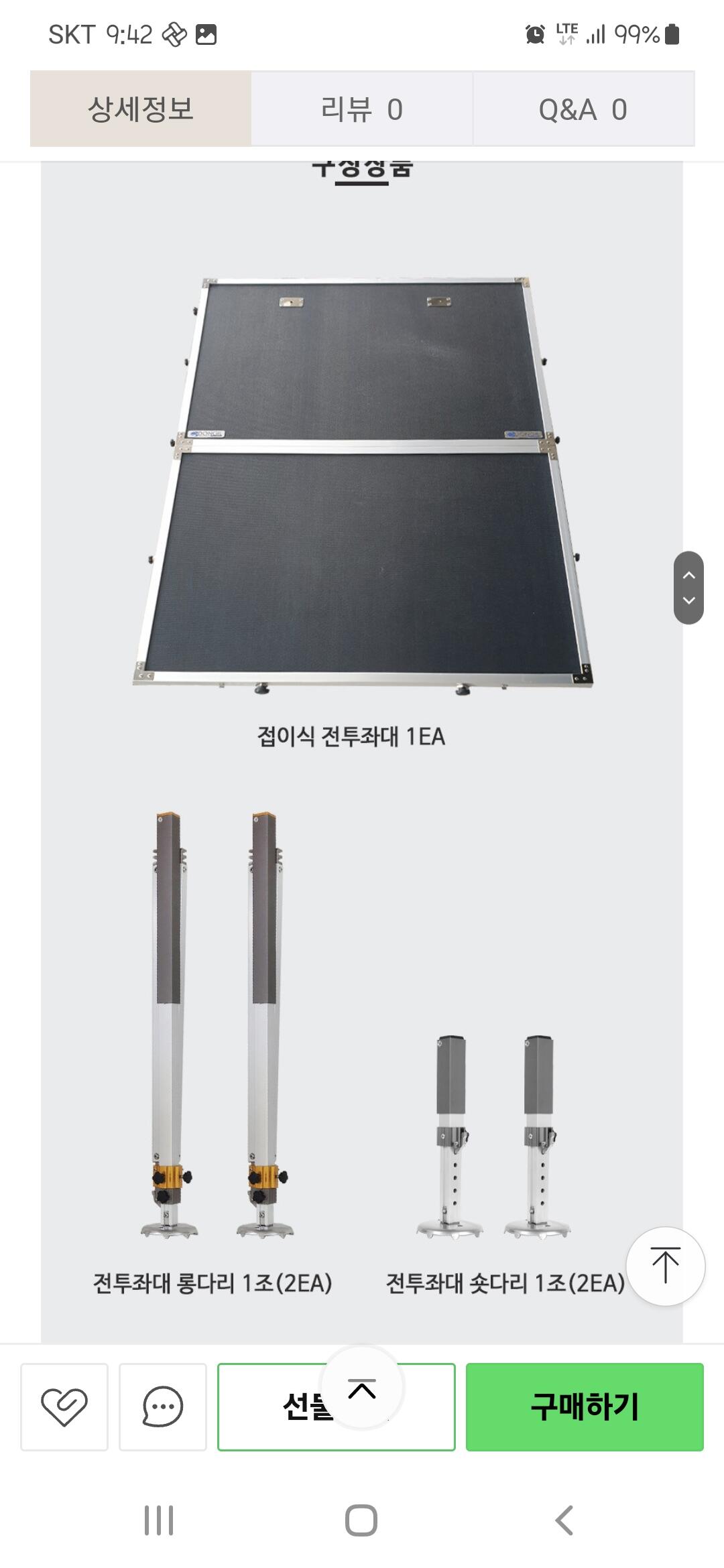Open the chat inquiry speech bubble

click(163, 1407)
